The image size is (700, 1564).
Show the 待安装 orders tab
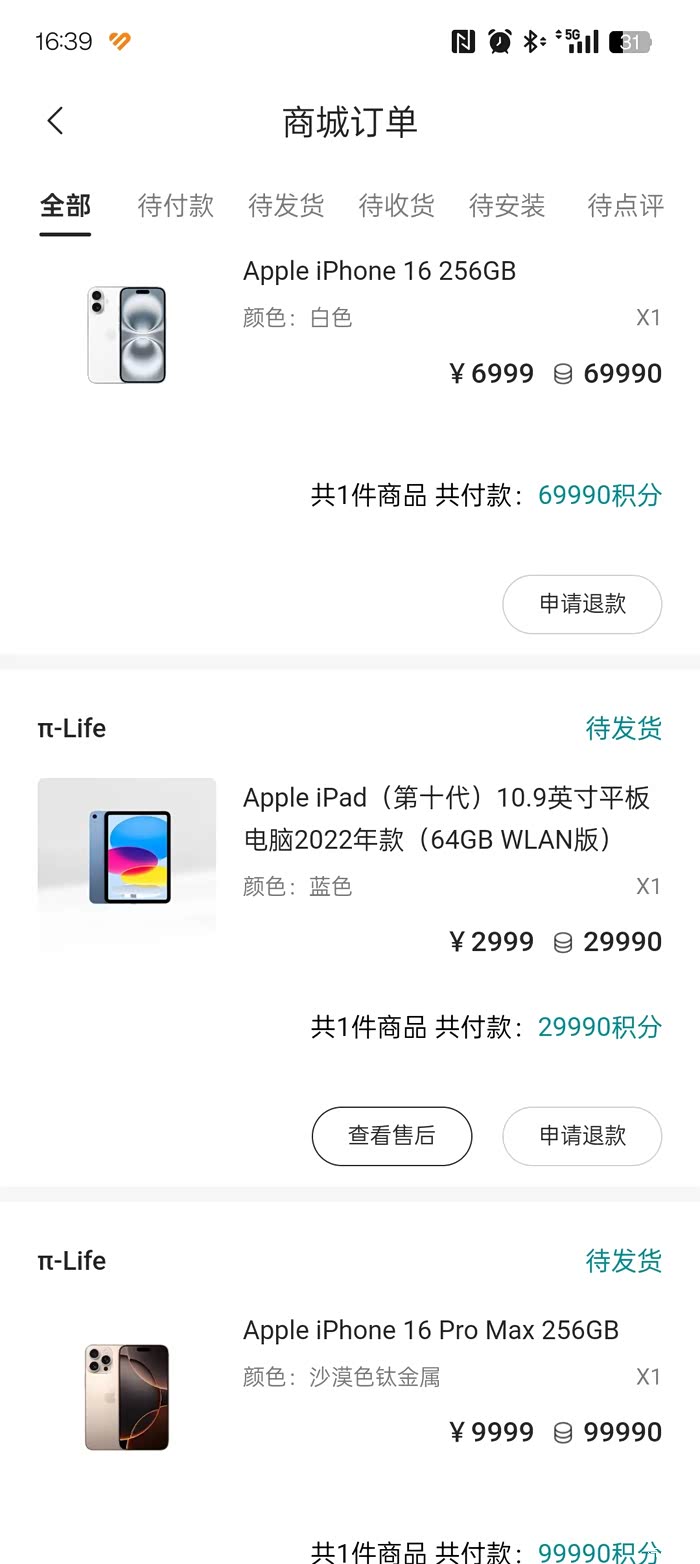(x=507, y=206)
